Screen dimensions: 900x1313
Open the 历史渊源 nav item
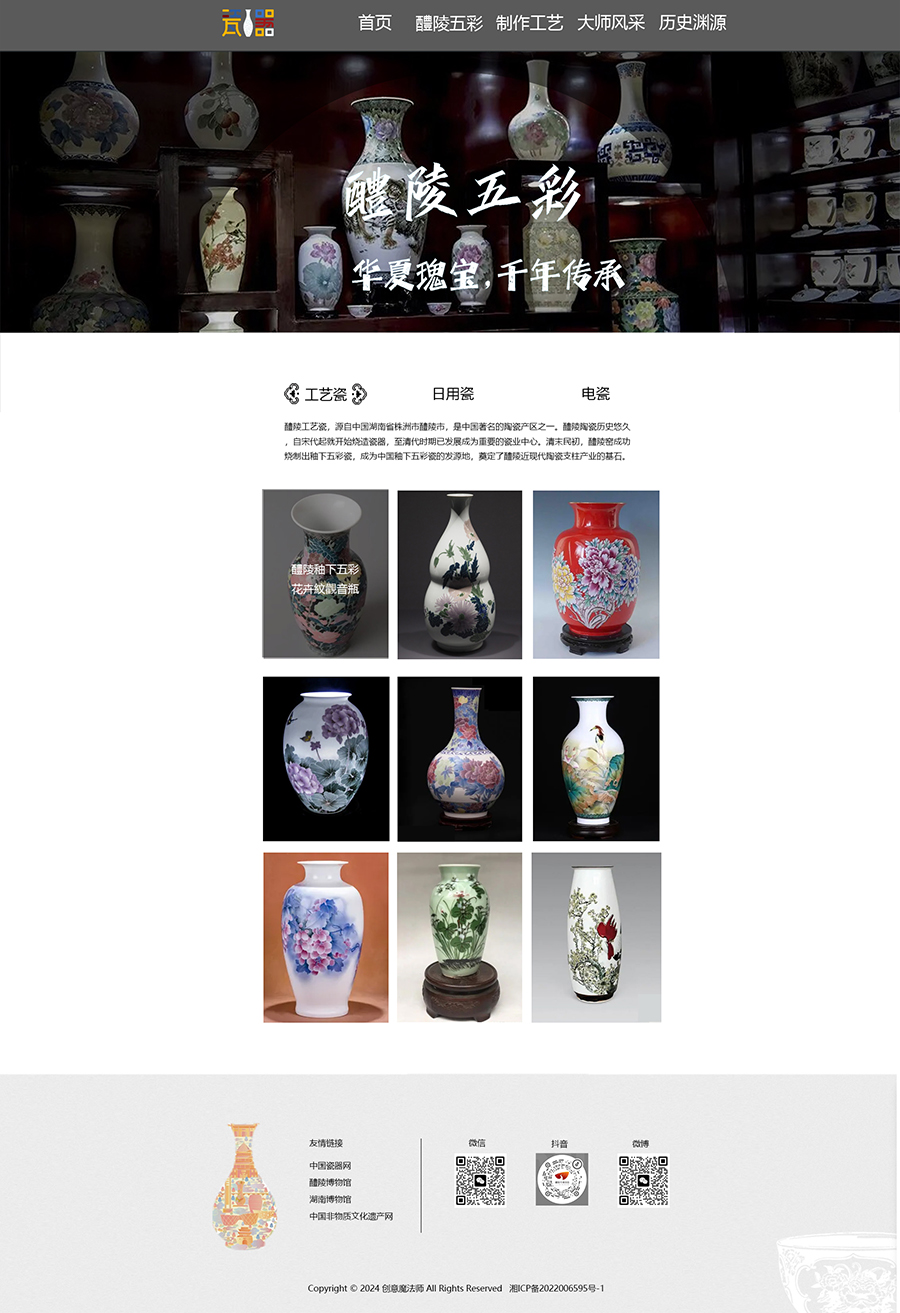pyautogui.click(x=692, y=23)
